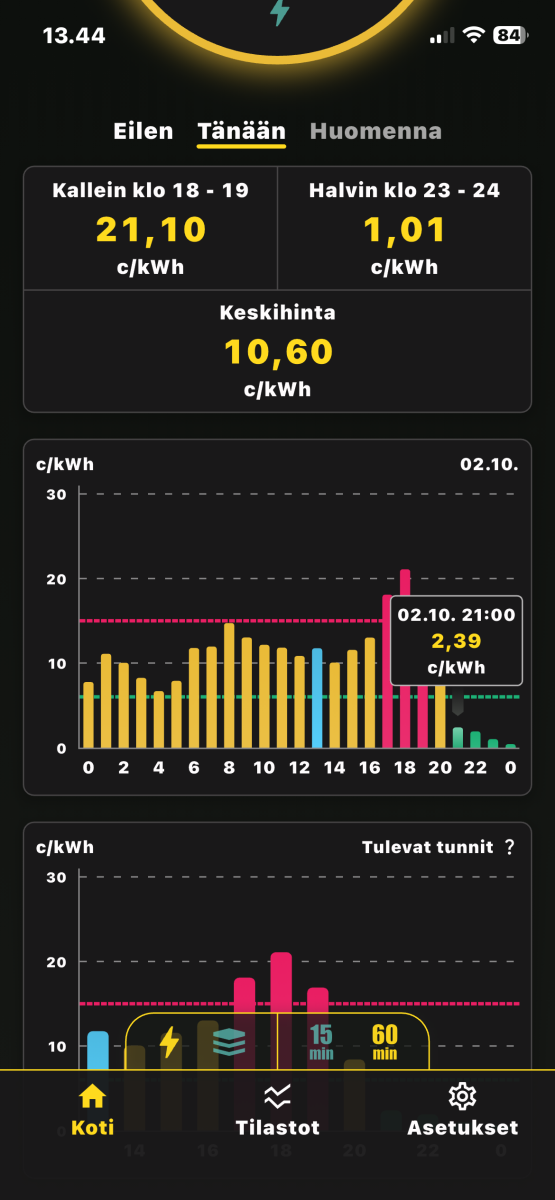Show Huomenna prices
The width and height of the screenshot is (555, 1200).
375,131
